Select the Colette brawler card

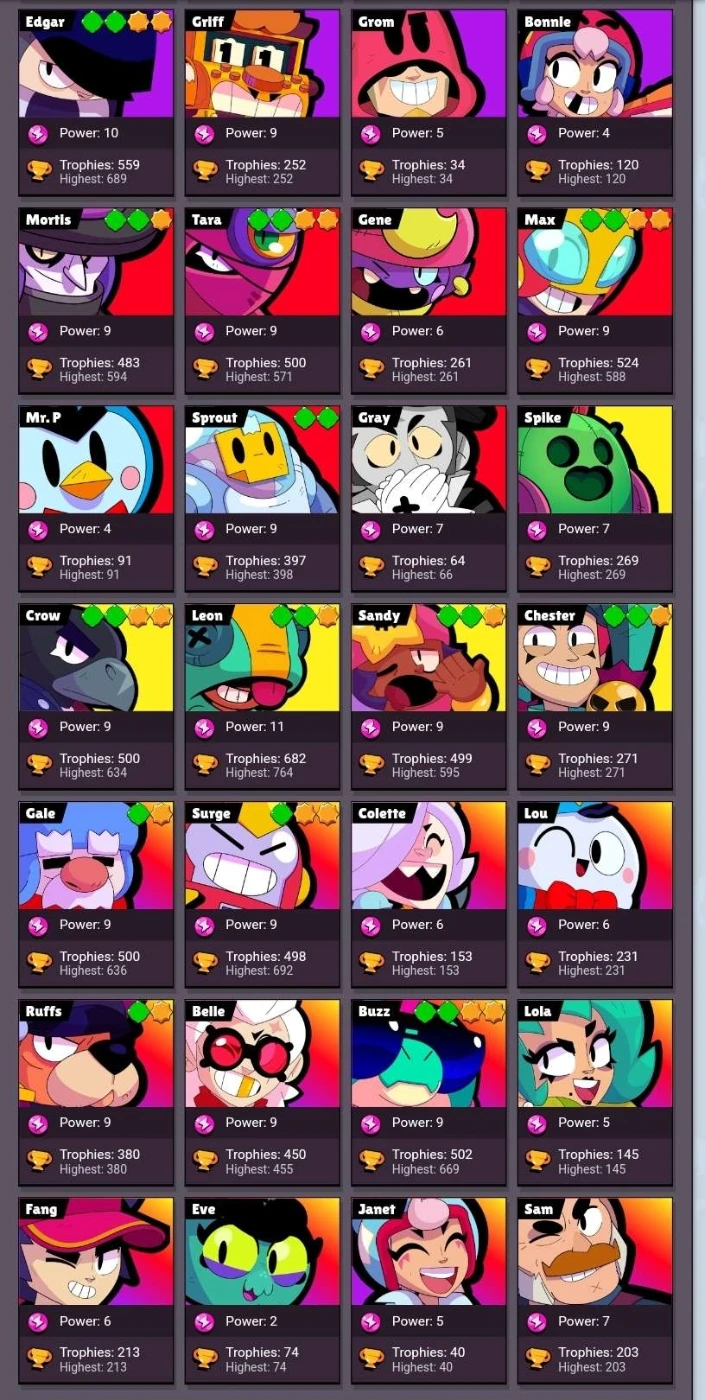point(429,894)
